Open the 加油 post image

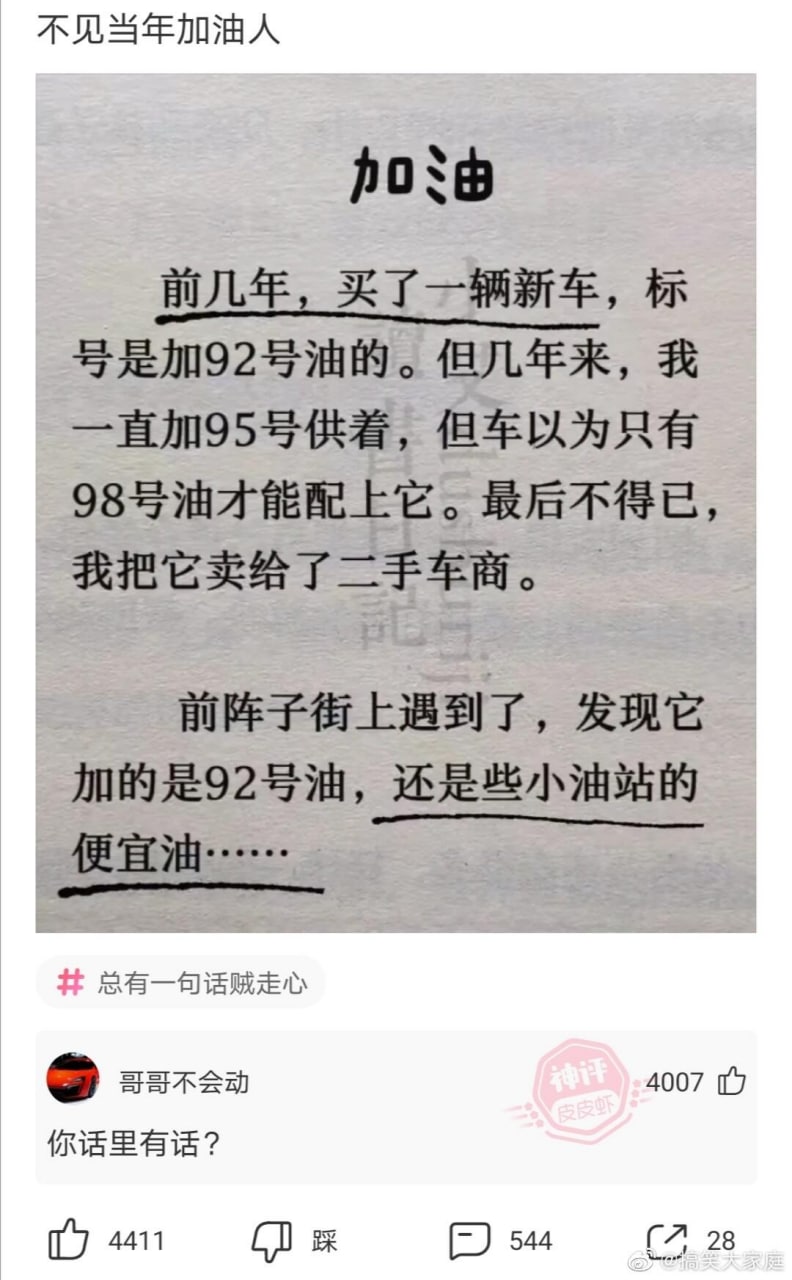(396, 502)
